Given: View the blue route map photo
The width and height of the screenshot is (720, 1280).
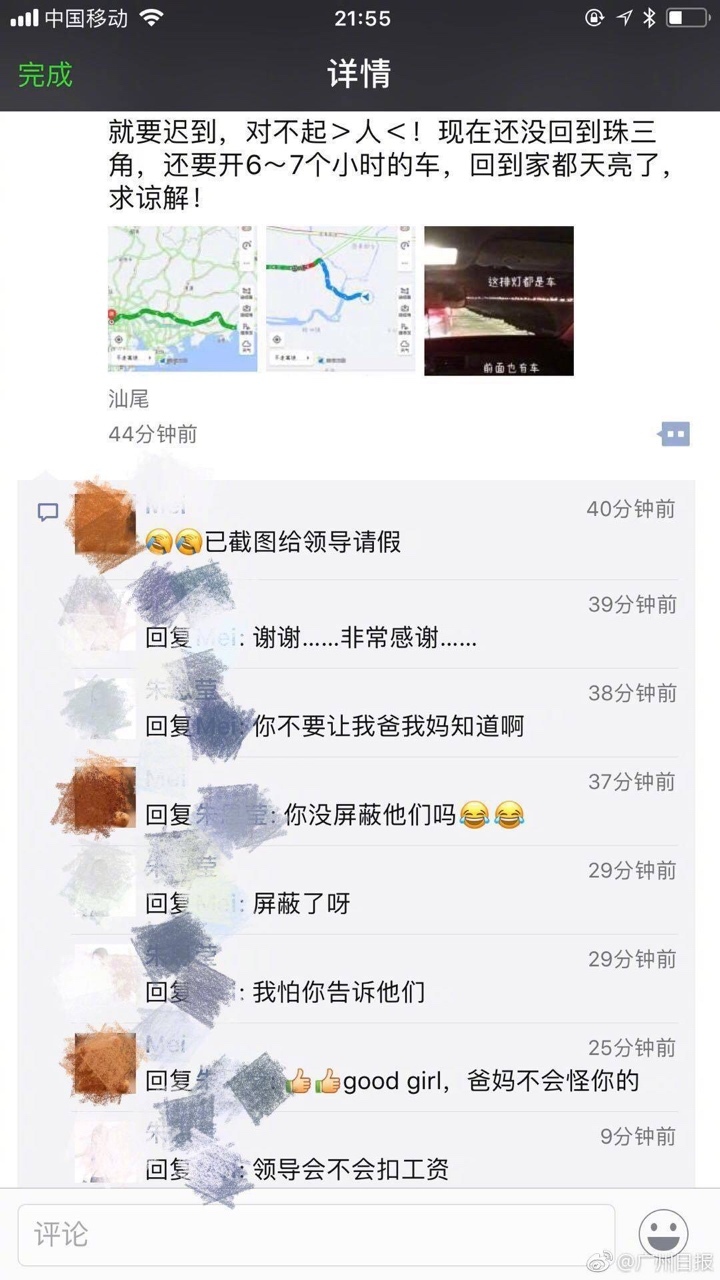Looking at the screenshot, I should (x=341, y=300).
